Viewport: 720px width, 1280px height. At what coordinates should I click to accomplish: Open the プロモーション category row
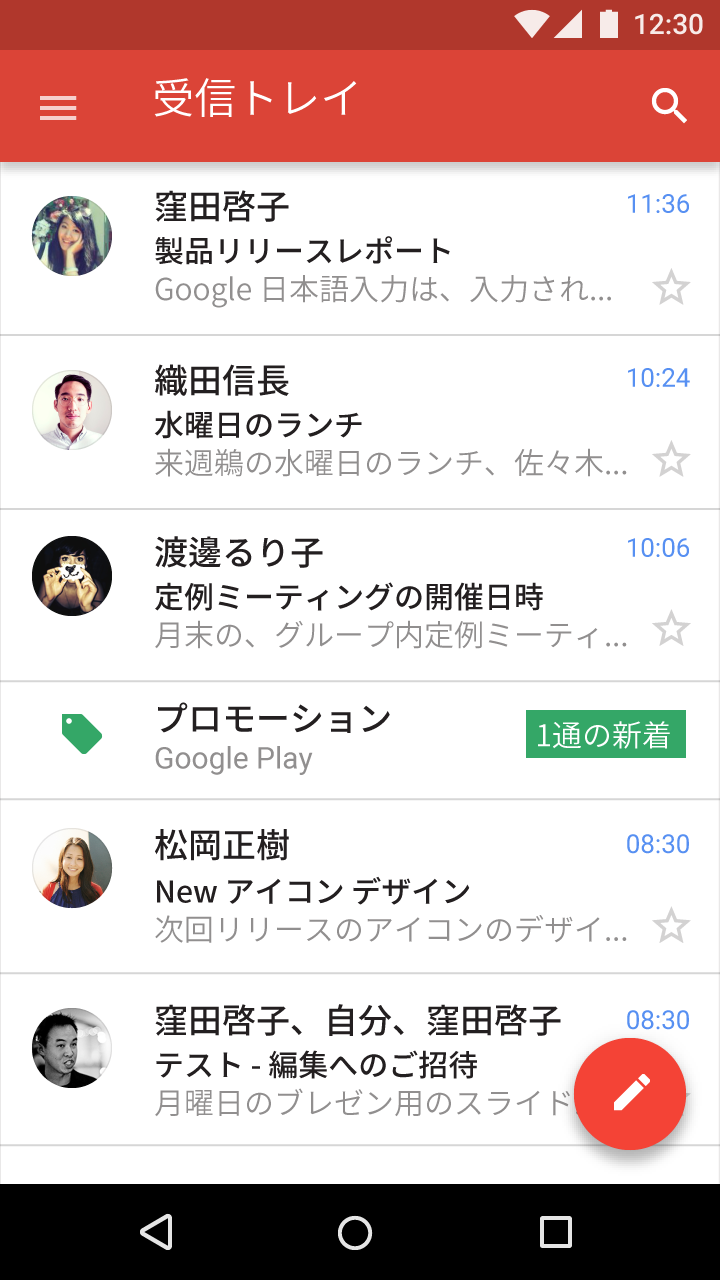(x=360, y=740)
